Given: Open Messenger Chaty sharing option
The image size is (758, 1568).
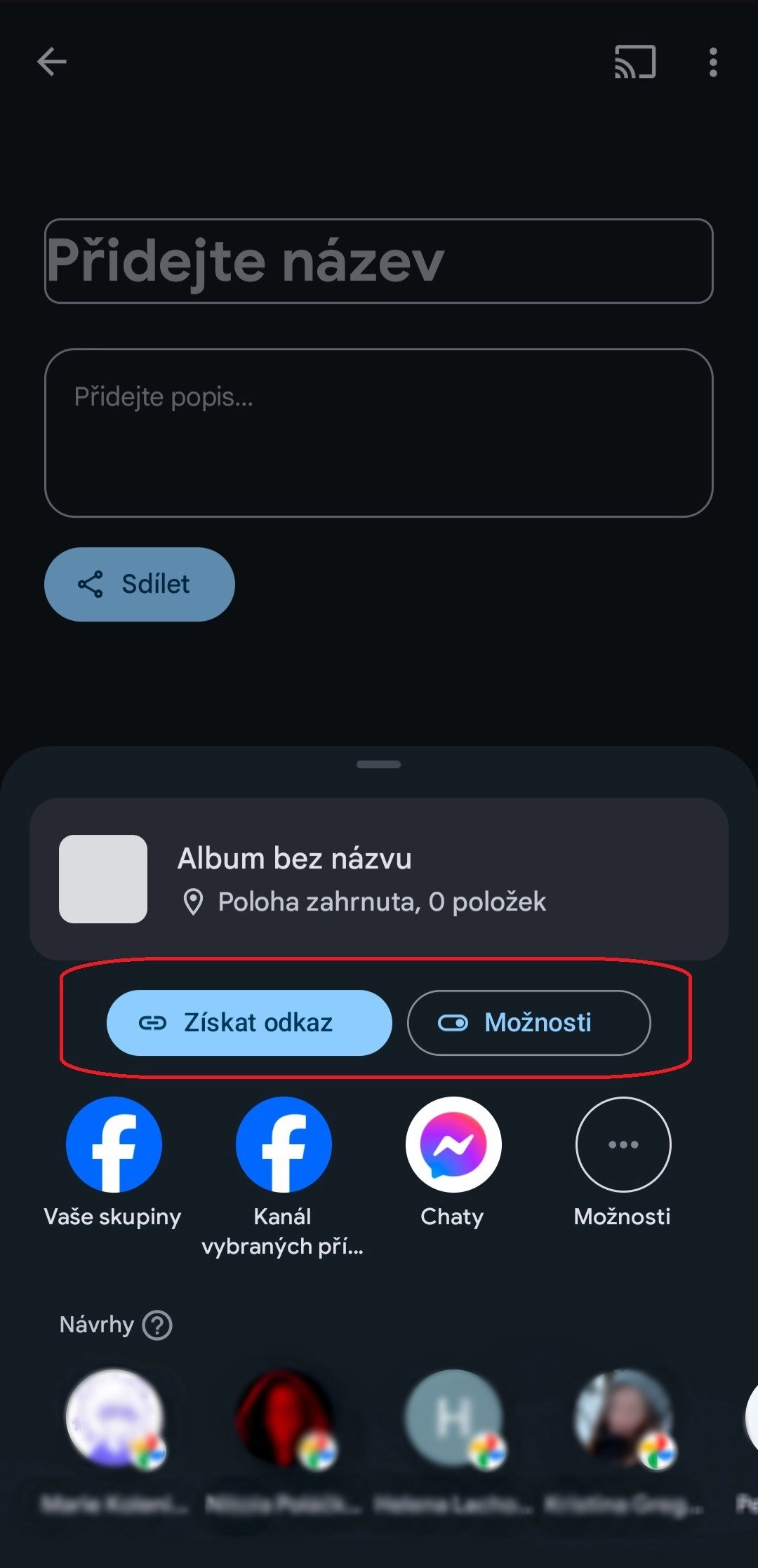Looking at the screenshot, I should coord(453,1144).
